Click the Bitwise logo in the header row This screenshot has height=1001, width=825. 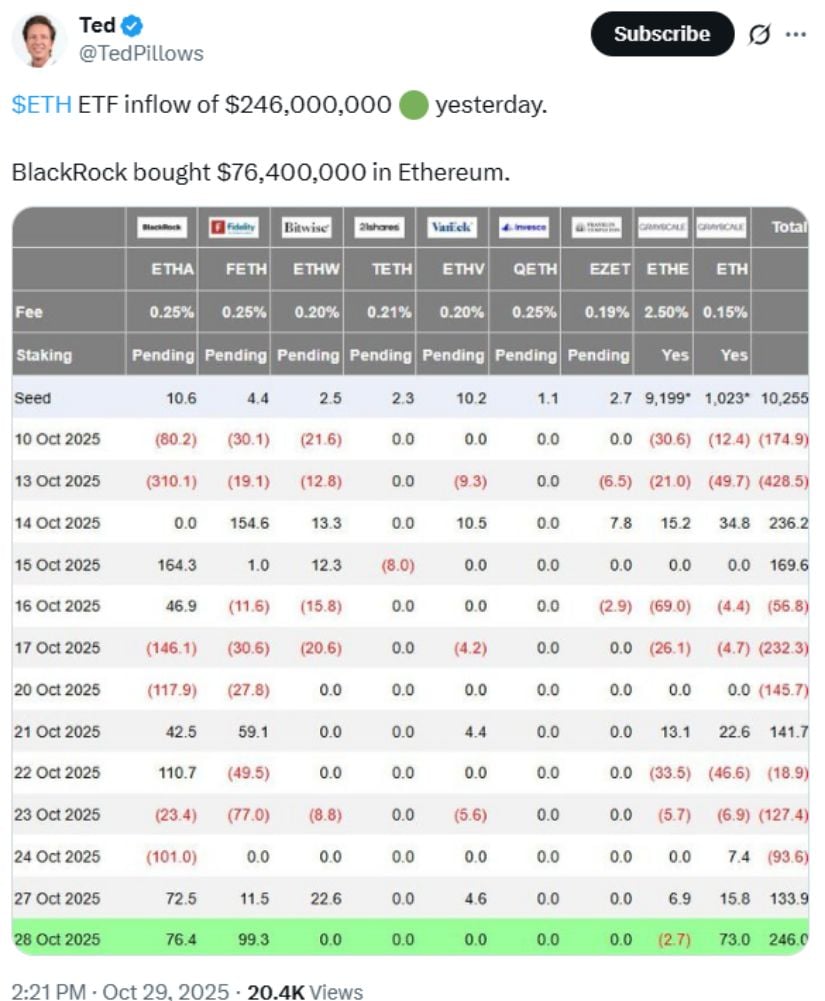pyautogui.click(x=307, y=227)
